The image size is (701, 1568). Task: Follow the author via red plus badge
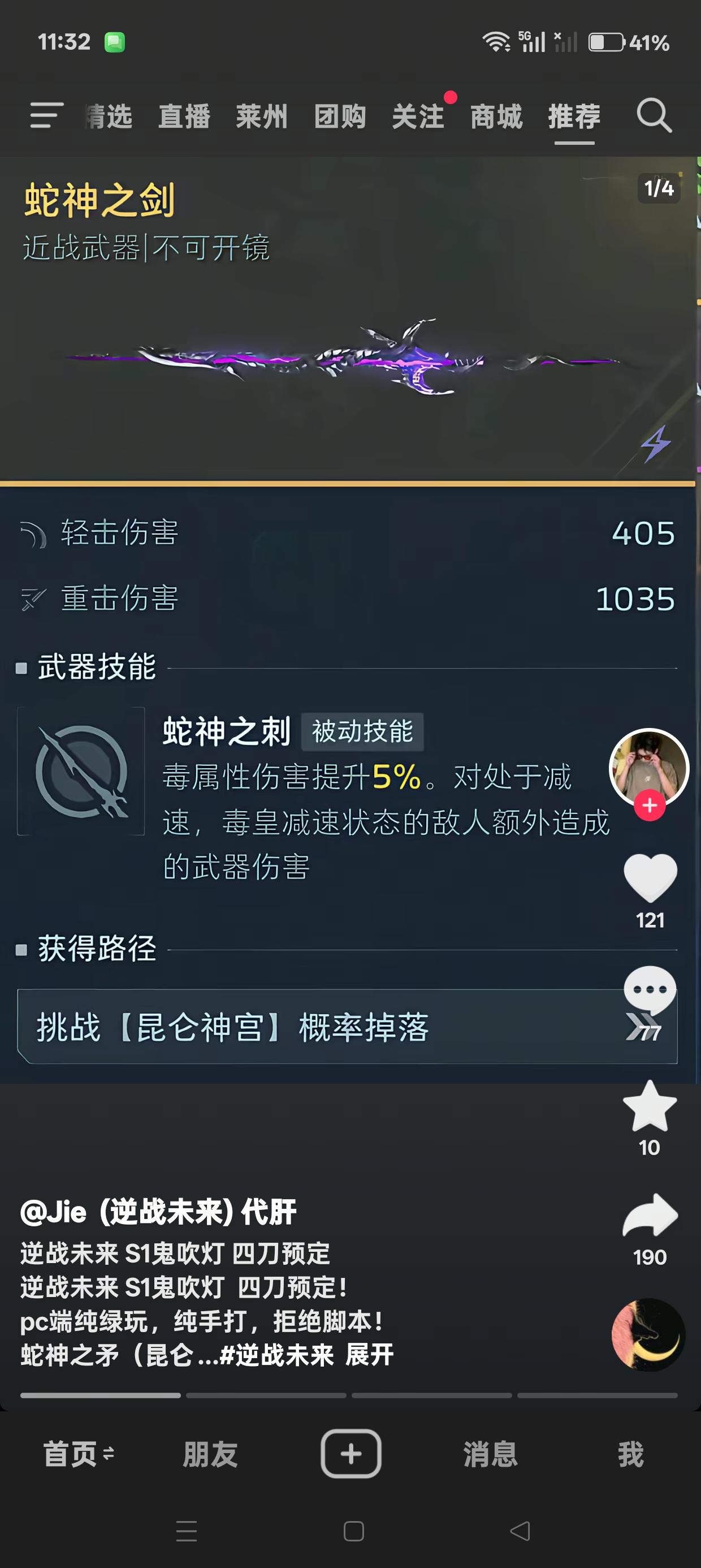(650, 805)
